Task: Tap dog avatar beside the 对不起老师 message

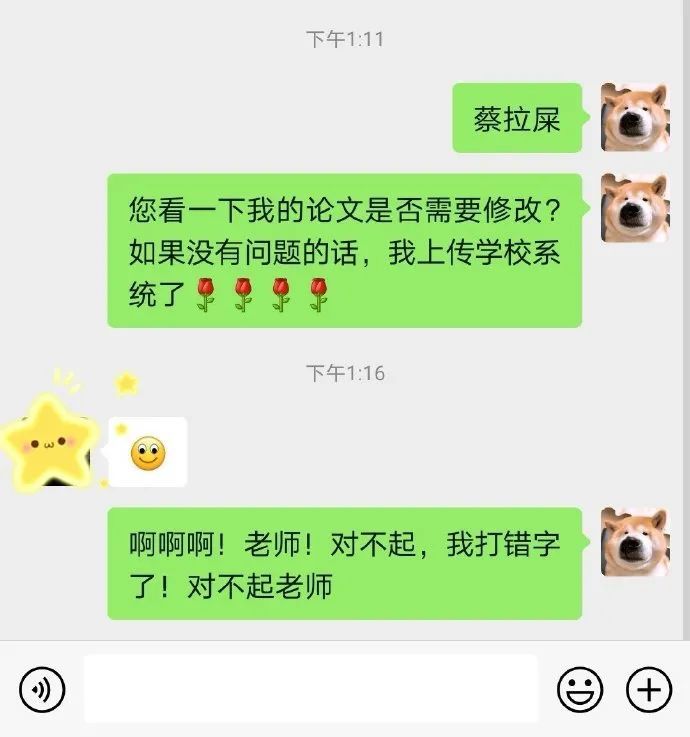Action: point(634,541)
